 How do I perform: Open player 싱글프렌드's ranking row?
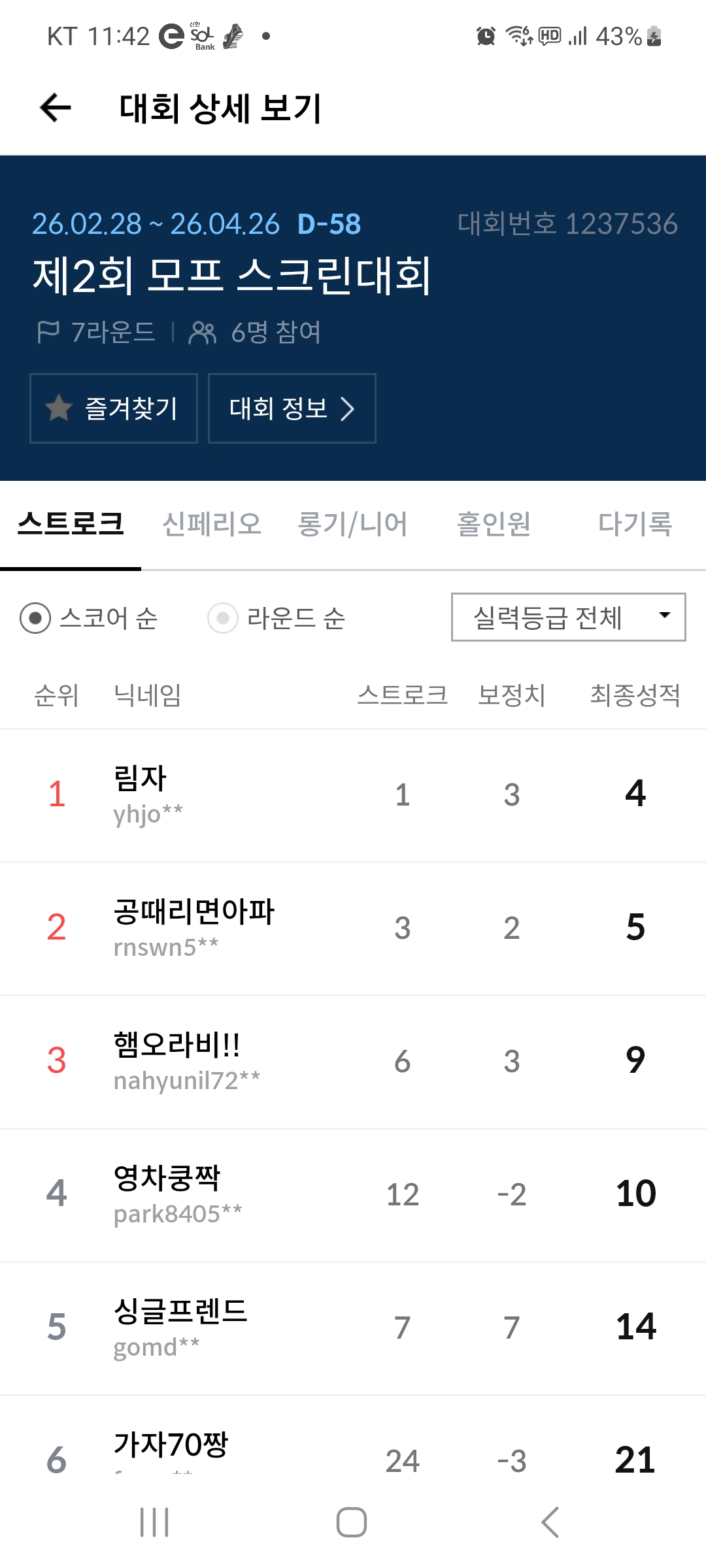[353, 1328]
